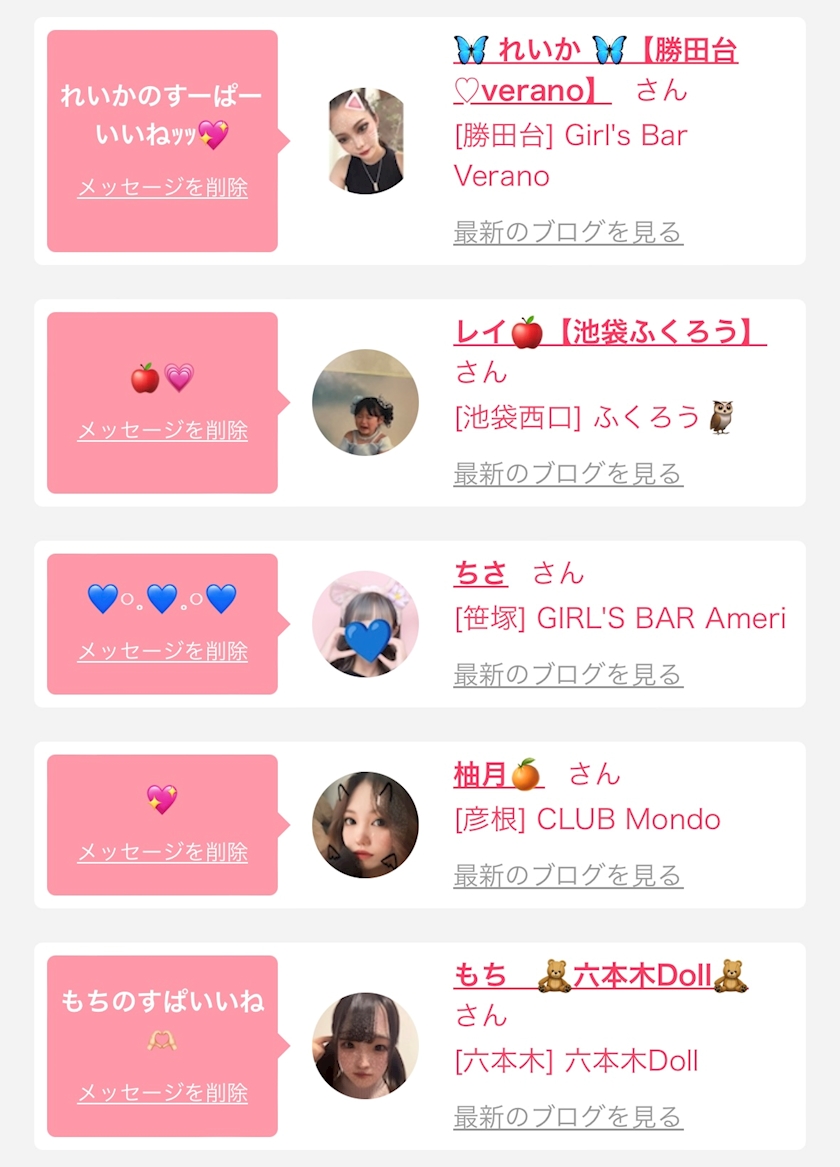Tap れいか's profile photo

pyautogui.click(x=365, y=141)
